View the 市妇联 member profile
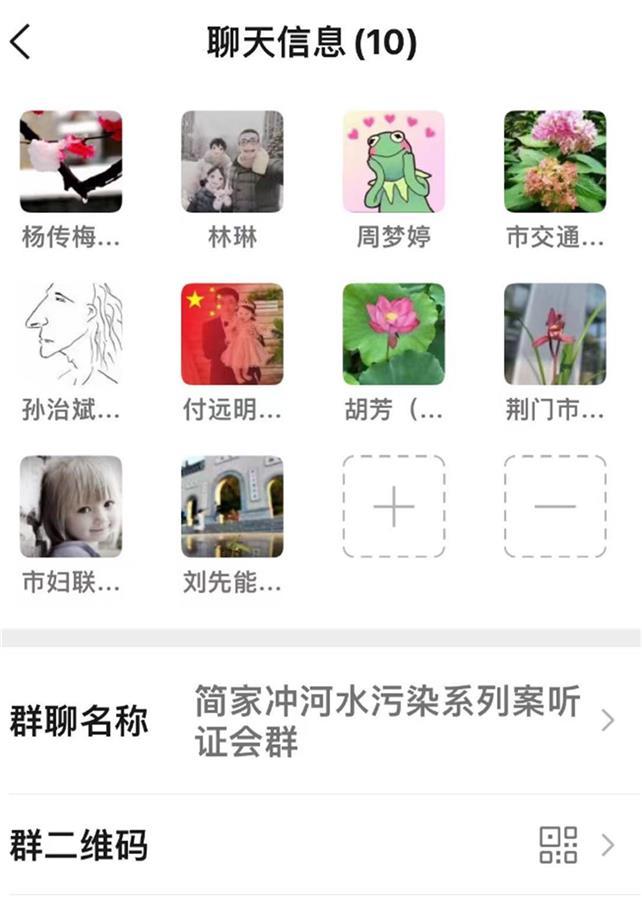The height and width of the screenshot is (900, 642). click(71, 506)
